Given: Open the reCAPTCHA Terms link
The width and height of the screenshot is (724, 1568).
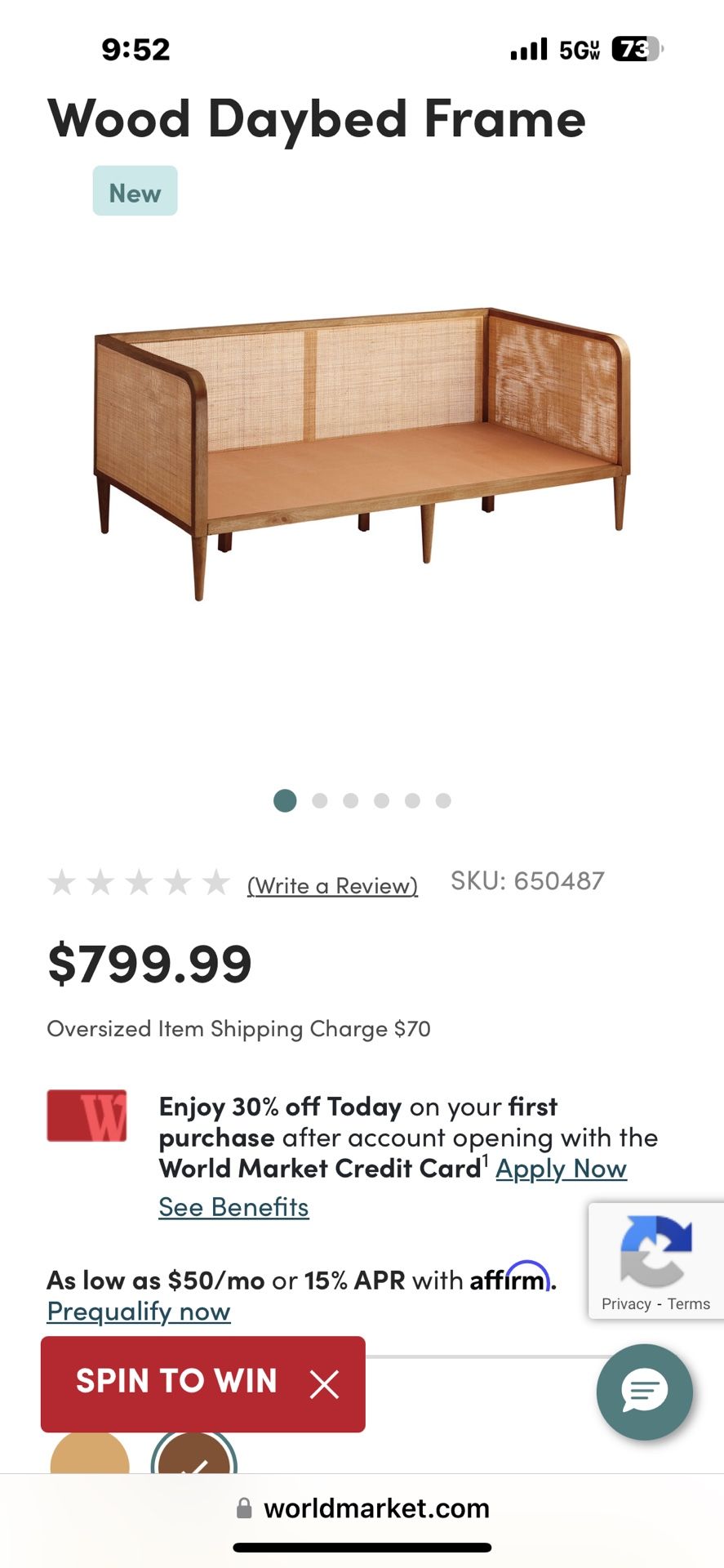Looking at the screenshot, I should 689,1304.
